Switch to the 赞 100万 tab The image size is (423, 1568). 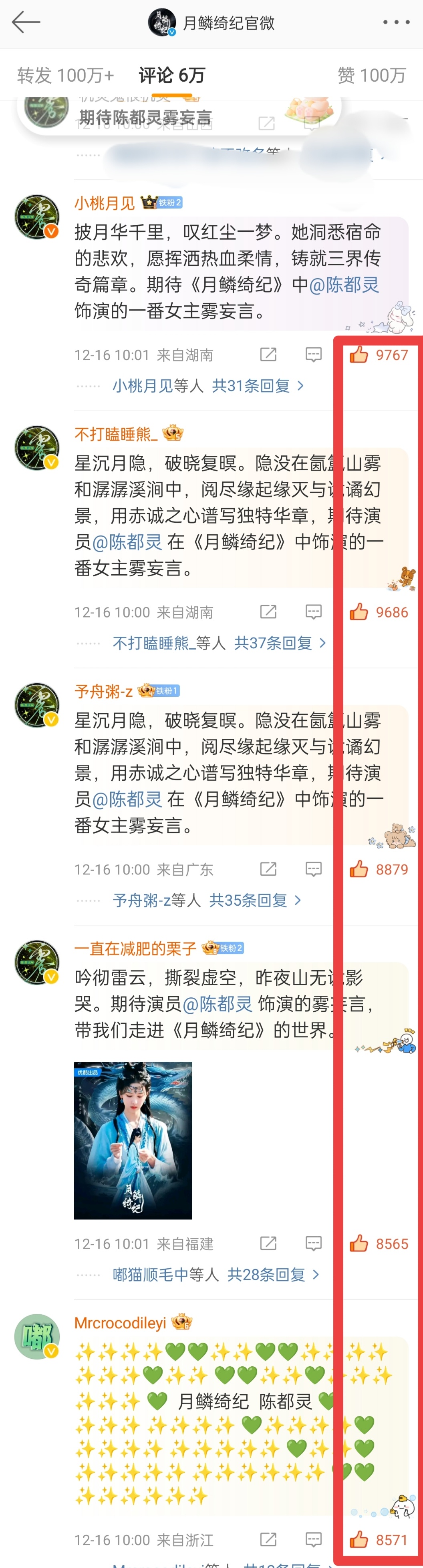coord(371,75)
